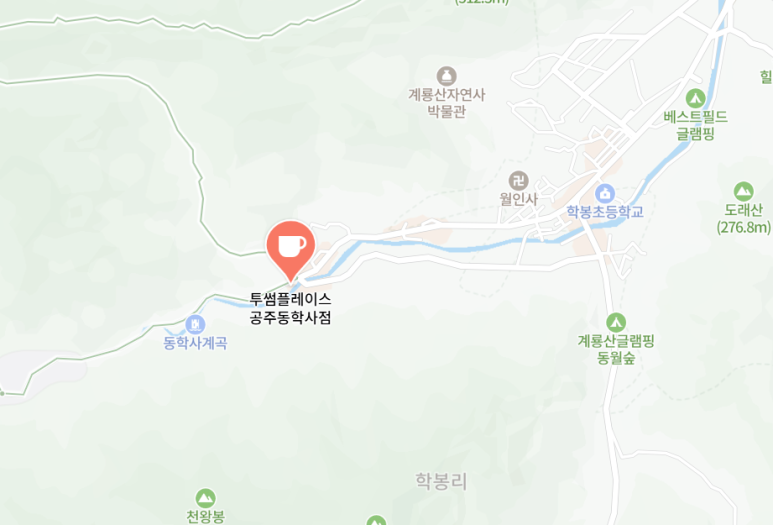
Task: Tap the 베스트필드 글램핑 marker
Action: (695, 98)
